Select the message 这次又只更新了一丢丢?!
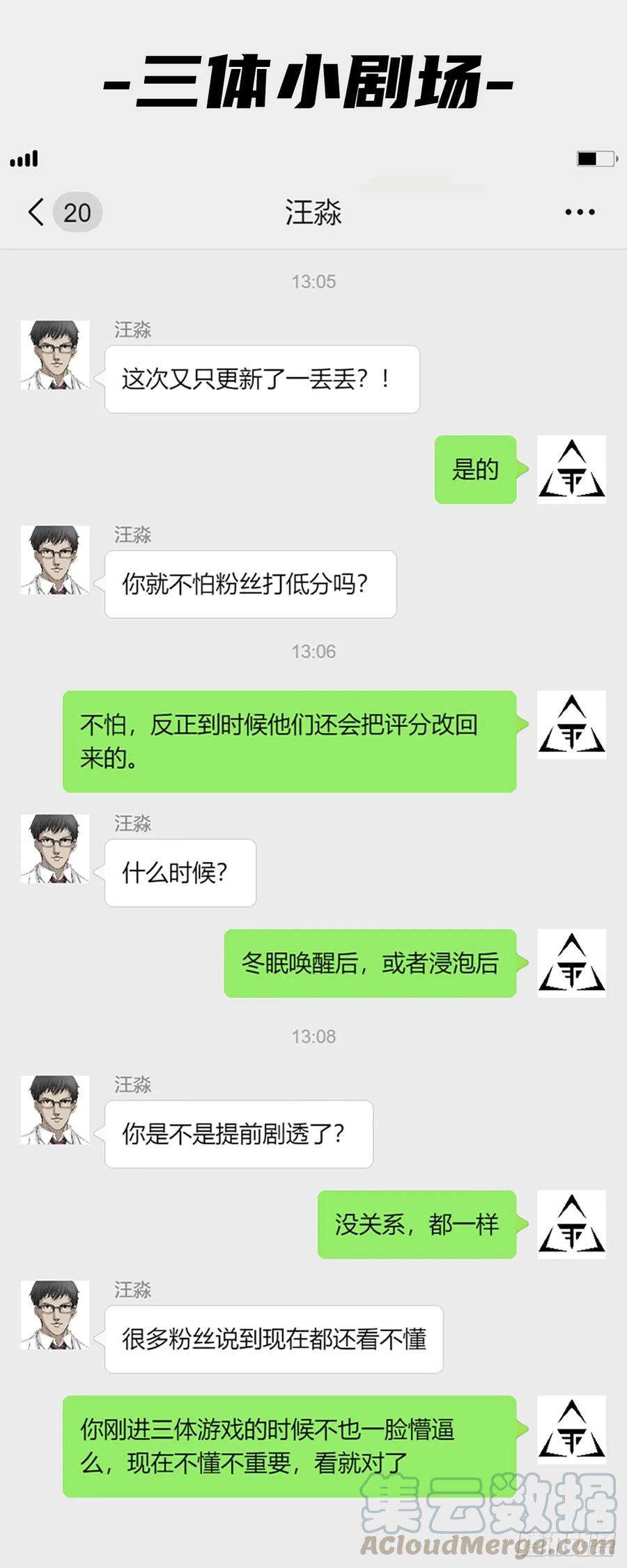The image size is (627, 1568). 261,378
